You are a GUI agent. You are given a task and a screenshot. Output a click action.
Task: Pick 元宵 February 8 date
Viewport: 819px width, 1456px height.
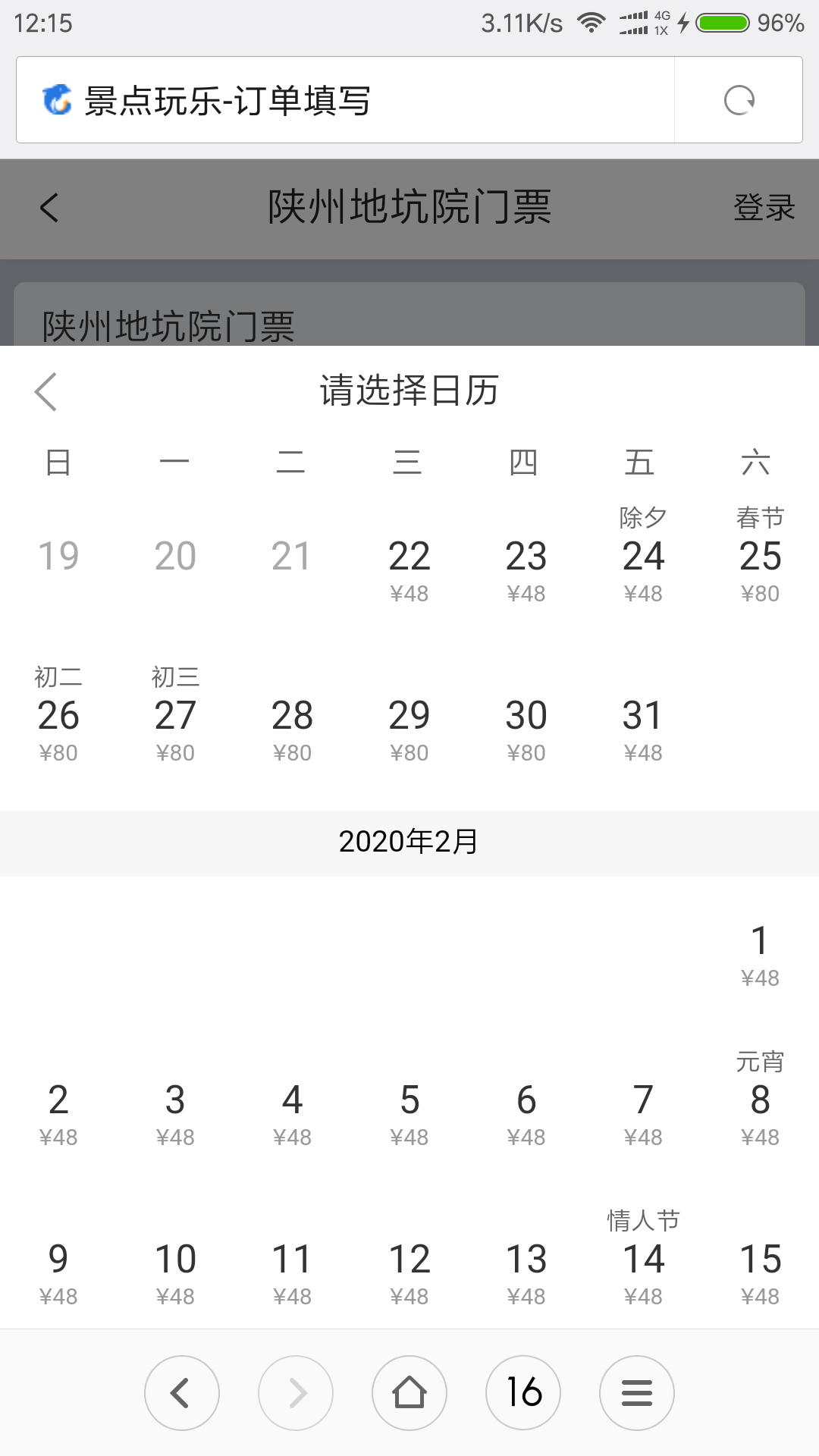coord(760,1101)
